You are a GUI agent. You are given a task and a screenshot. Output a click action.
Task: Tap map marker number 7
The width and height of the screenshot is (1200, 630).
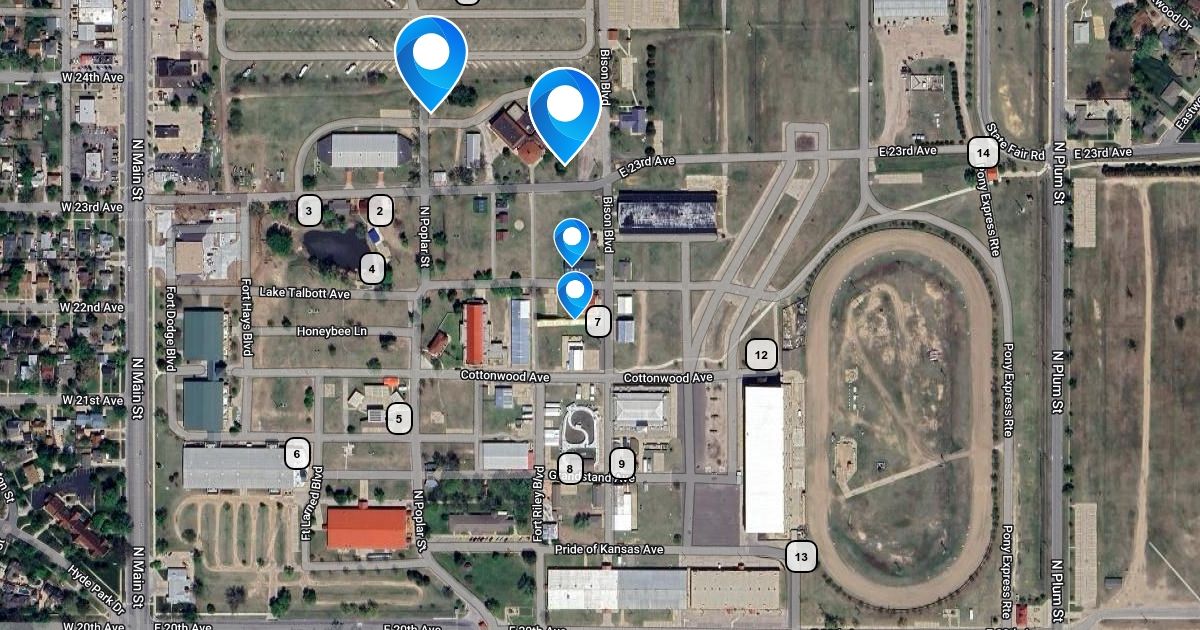597,321
